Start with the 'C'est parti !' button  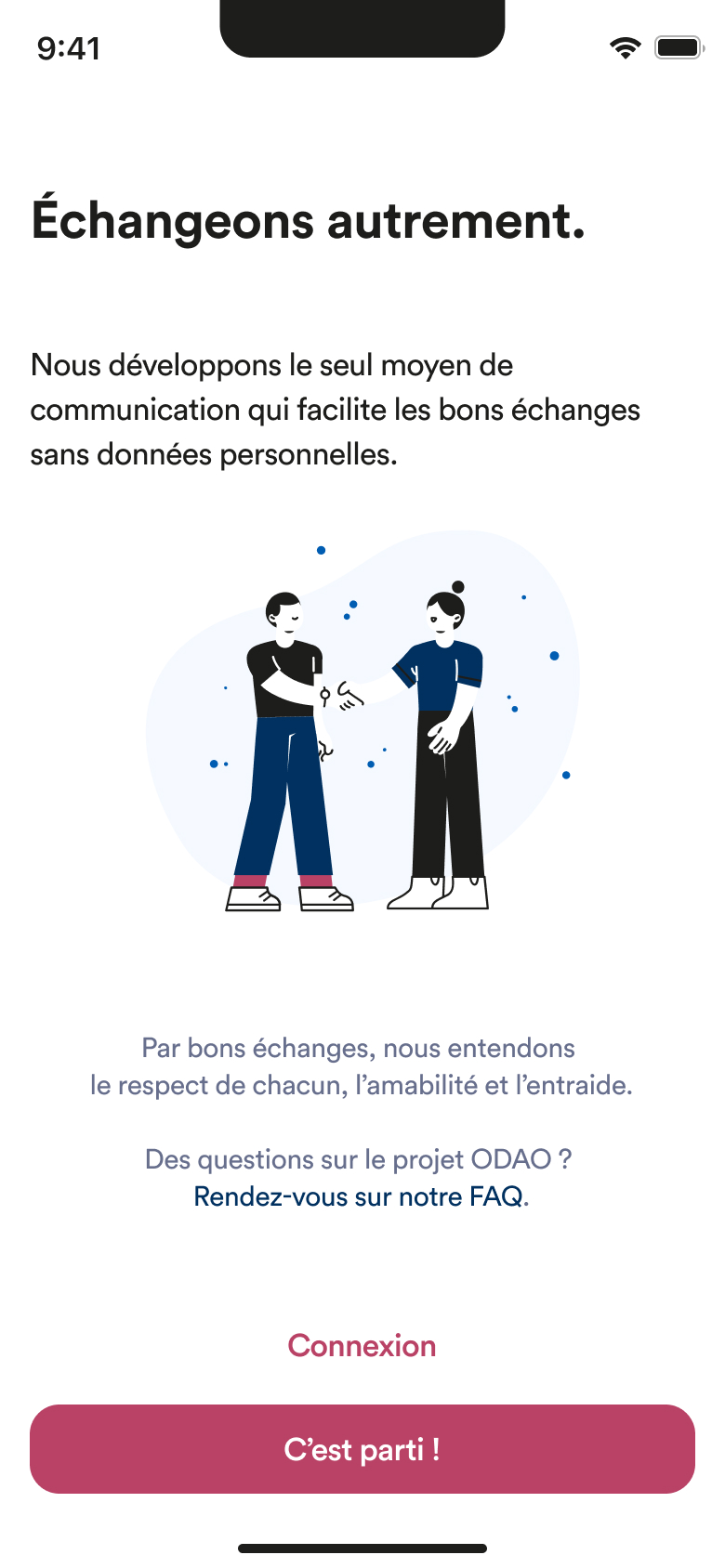pyautogui.click(x=362, y=1449)
